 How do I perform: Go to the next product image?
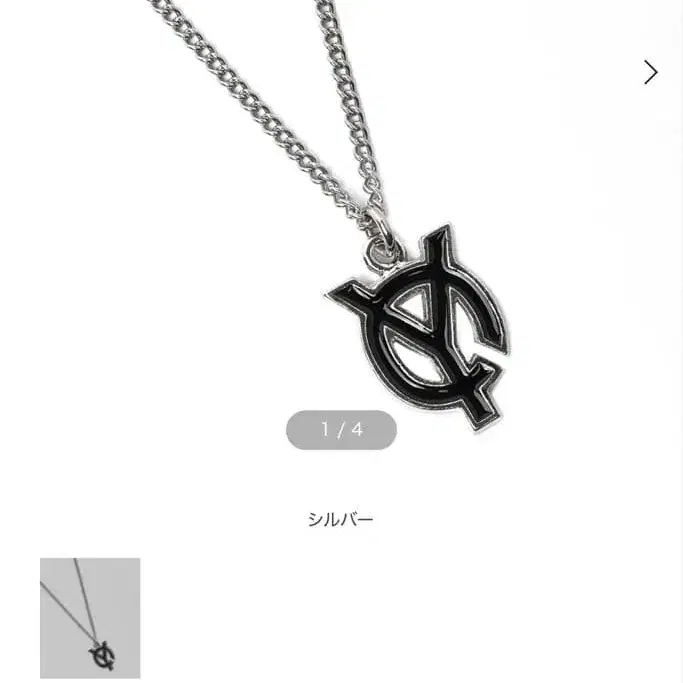(650, 72)
